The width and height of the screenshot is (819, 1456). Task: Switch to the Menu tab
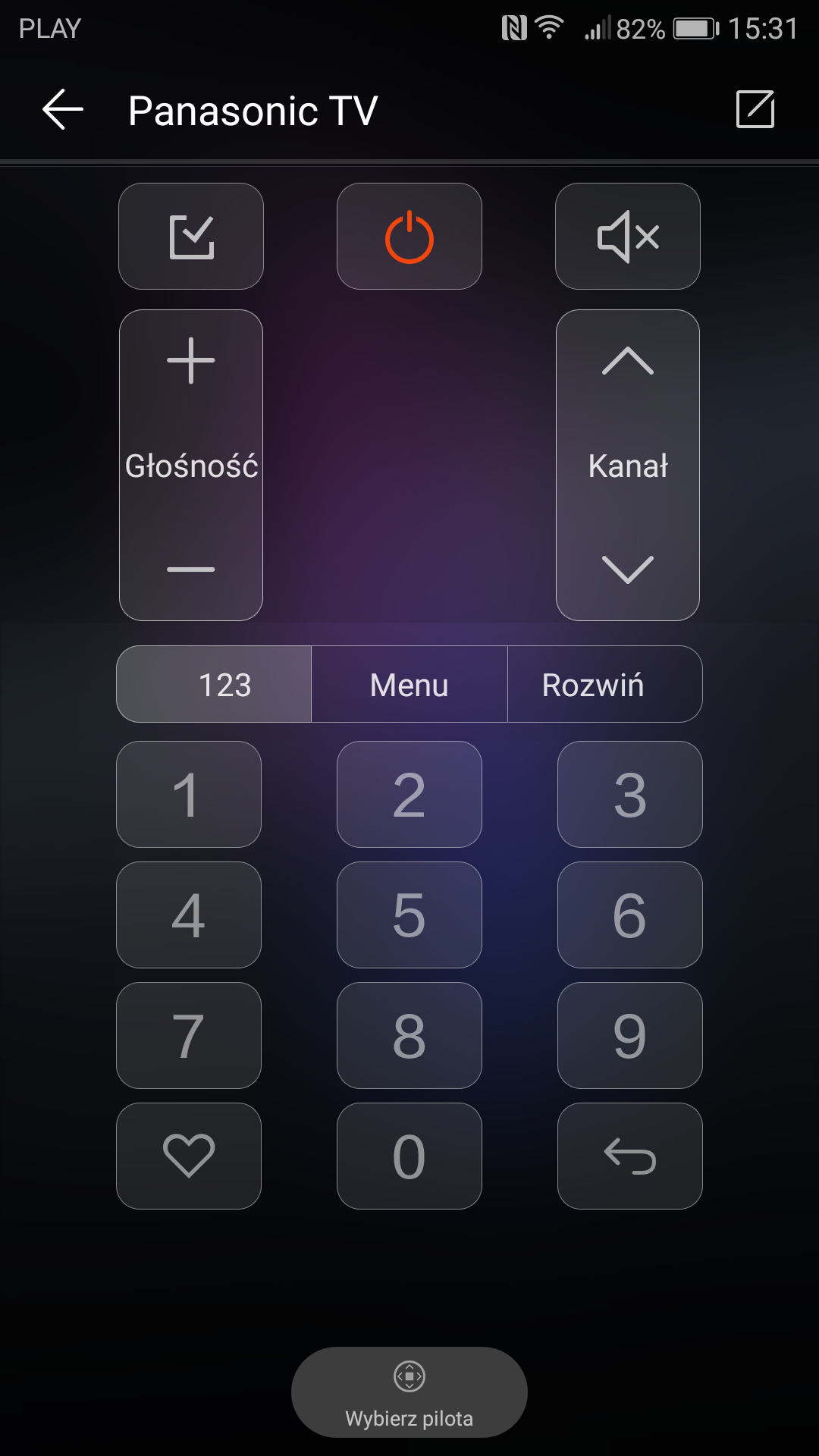(x=409, y=684)
